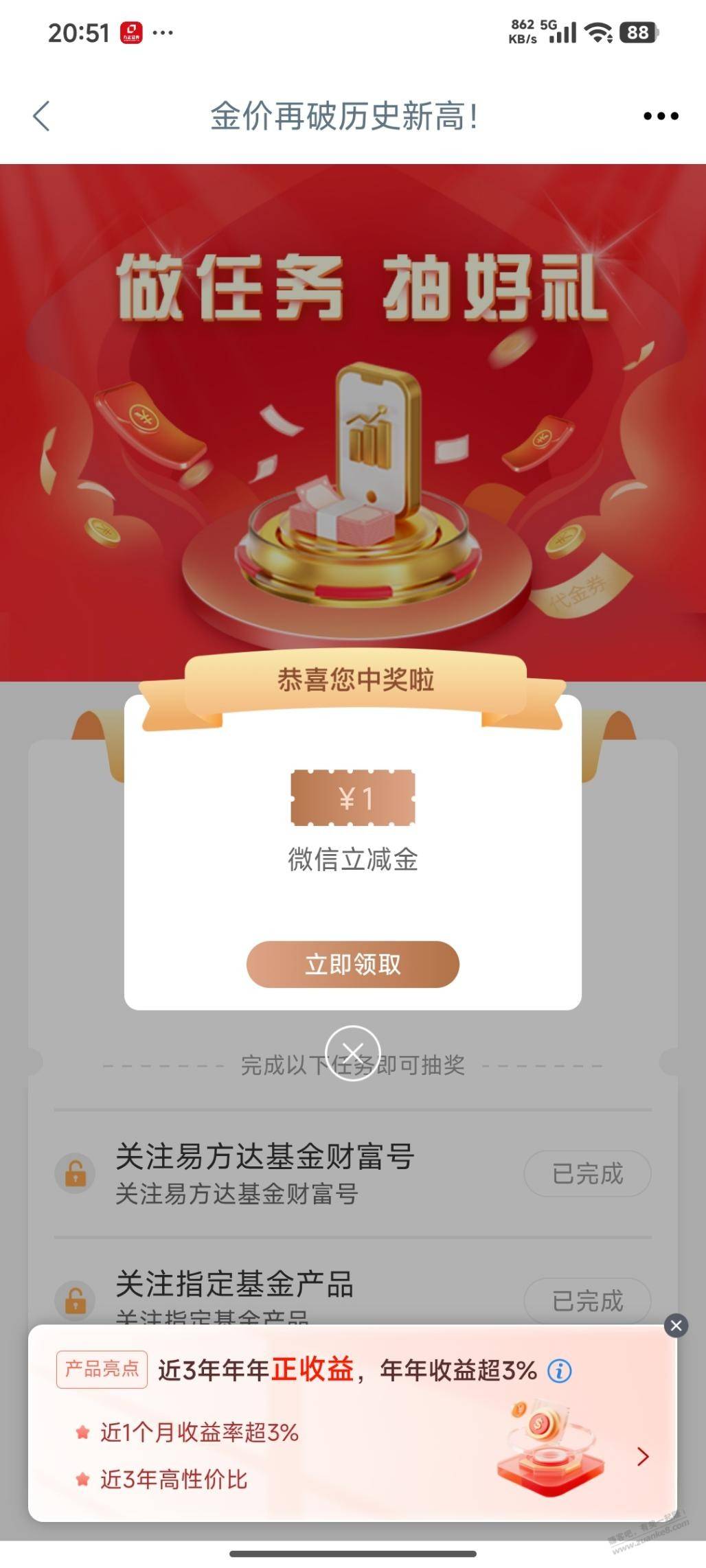The width and height of the screenshot is (706, 1568).
Task: Tap the info icon beside 年年收益超3%
Action: pyautogui.click(x=559, y=1371)
